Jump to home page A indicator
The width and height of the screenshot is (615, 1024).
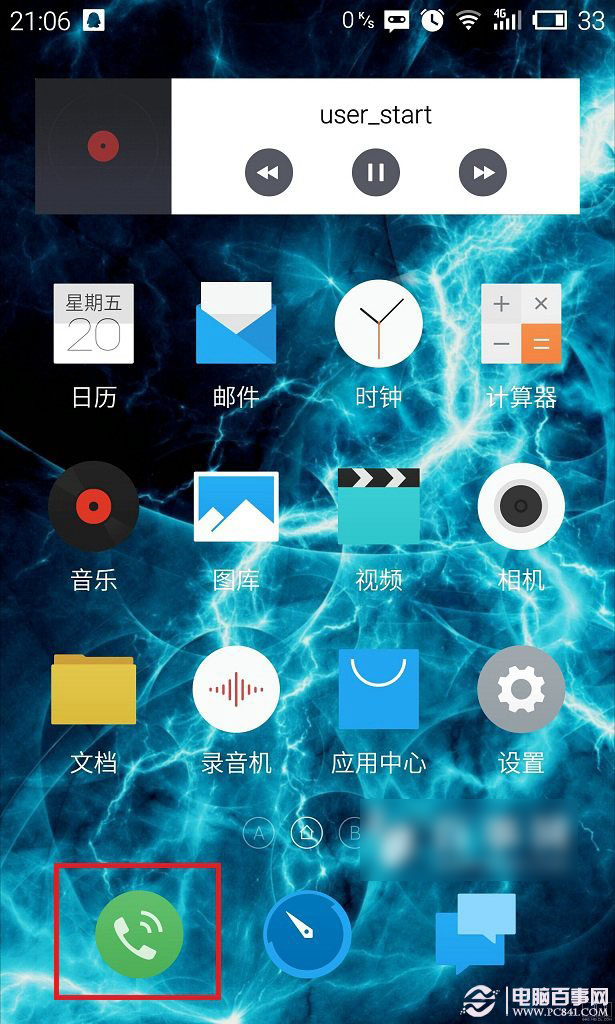(259, 831)
